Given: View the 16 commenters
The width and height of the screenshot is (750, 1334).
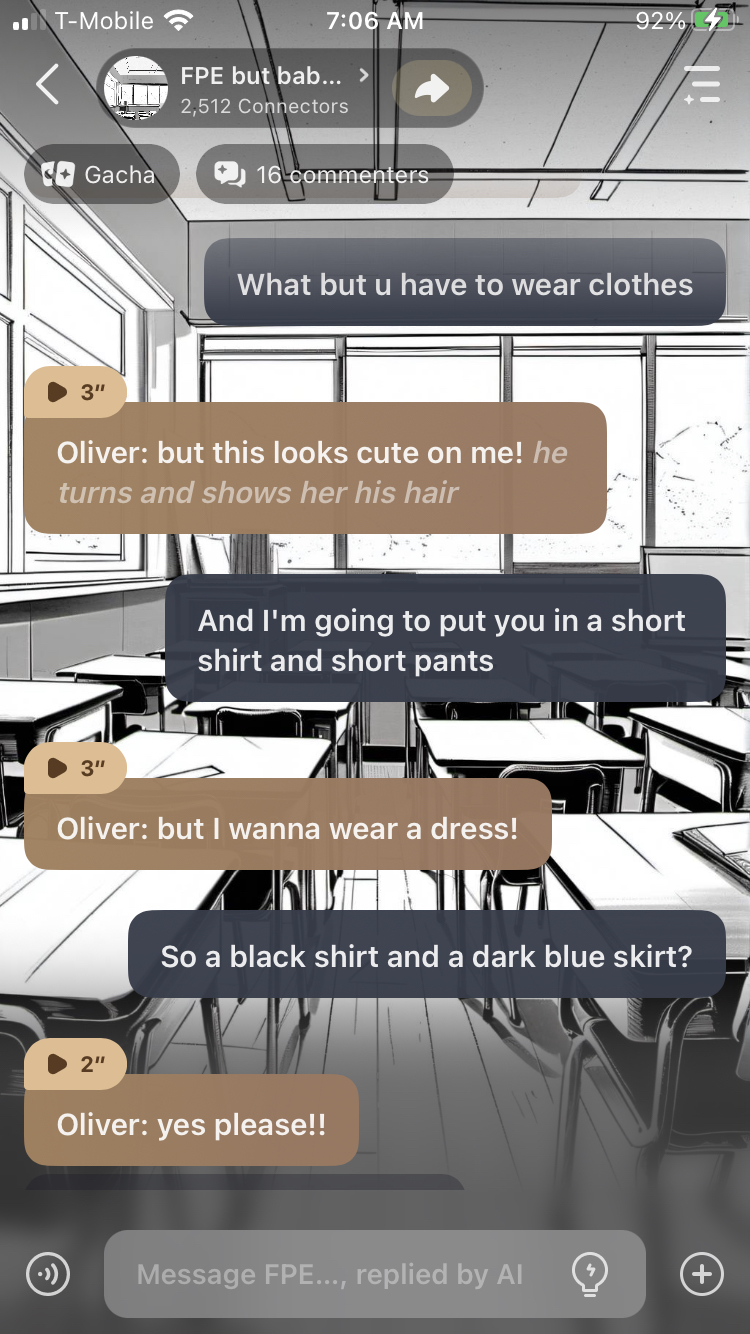Looking at the screenshot, I should (x=324, y=175).
